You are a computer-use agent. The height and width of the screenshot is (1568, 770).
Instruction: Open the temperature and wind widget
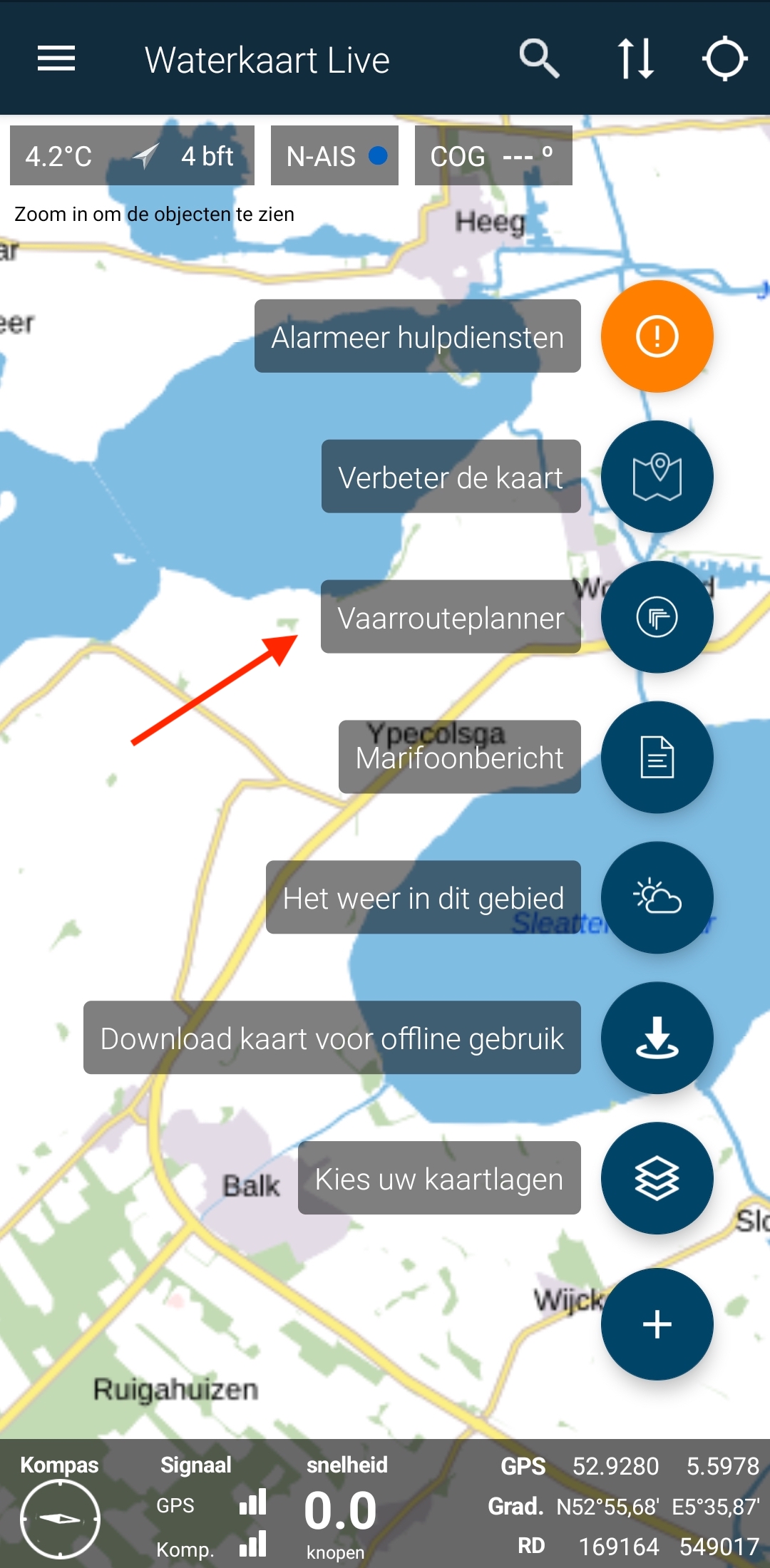[132, 156]
